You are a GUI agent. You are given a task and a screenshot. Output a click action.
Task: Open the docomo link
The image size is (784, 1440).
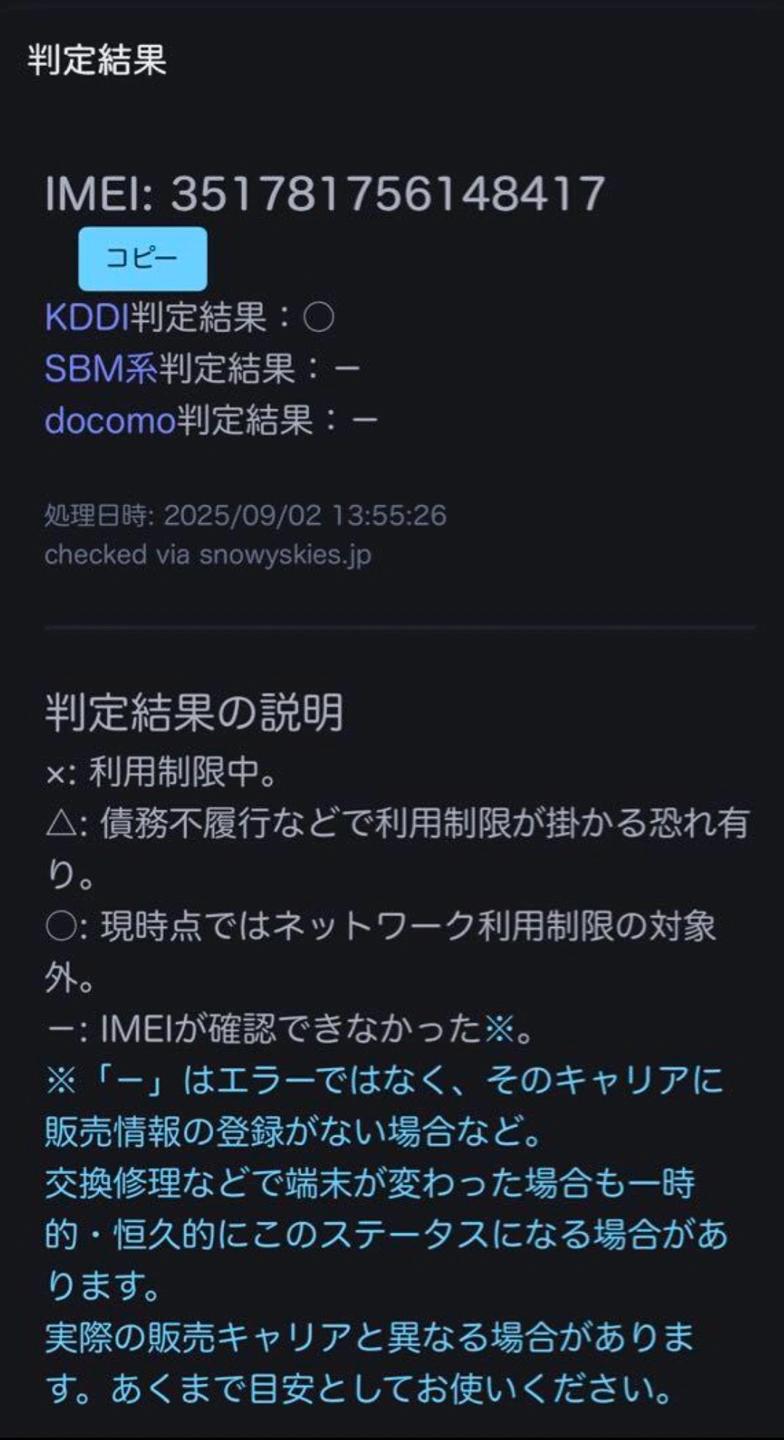[110, 421]
